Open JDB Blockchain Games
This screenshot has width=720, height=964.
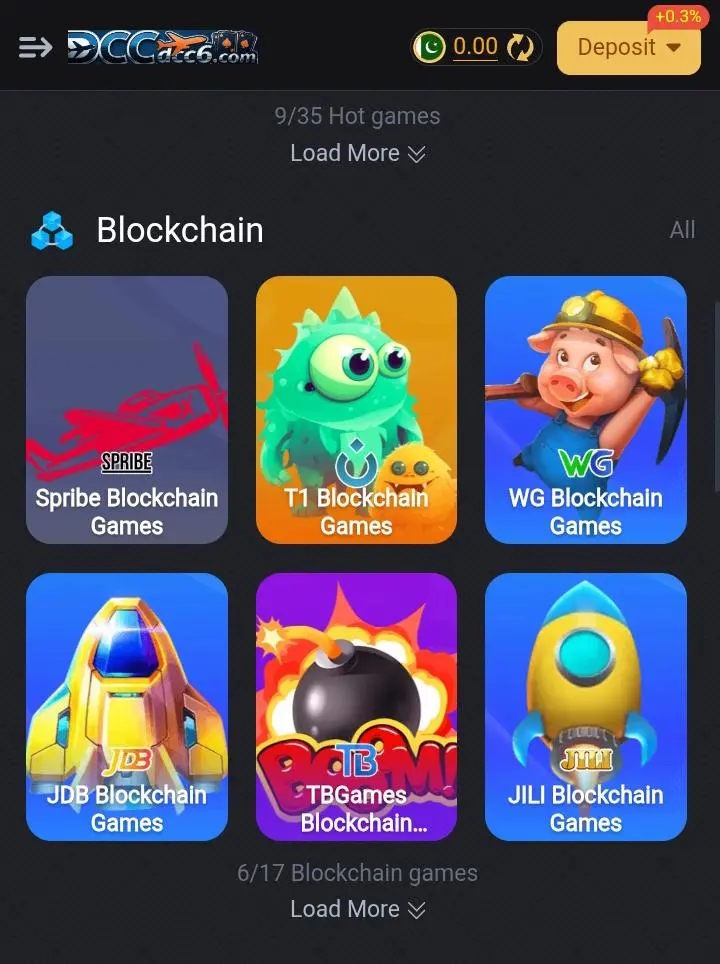pyautogui.click(x=127, y=706)
